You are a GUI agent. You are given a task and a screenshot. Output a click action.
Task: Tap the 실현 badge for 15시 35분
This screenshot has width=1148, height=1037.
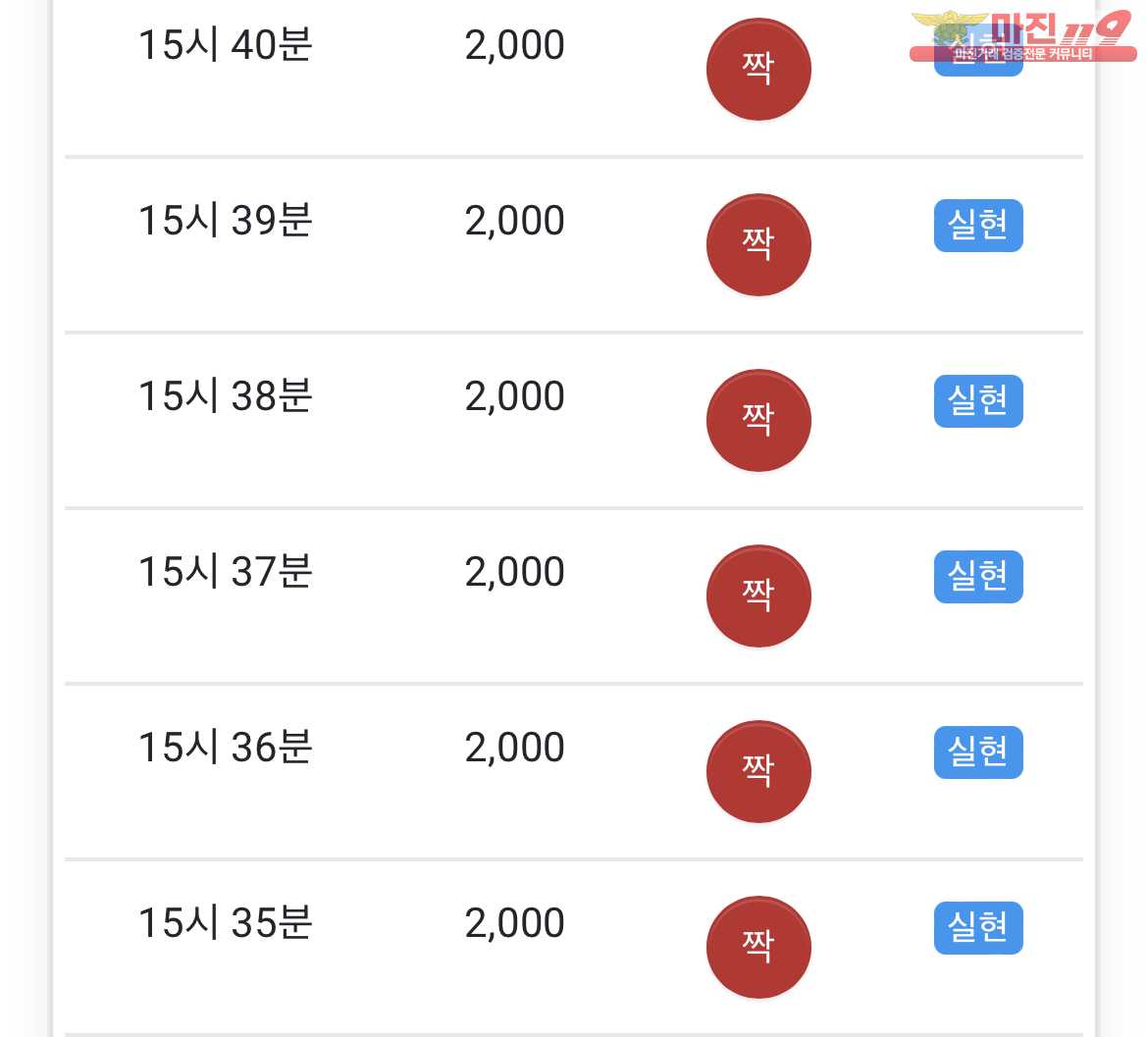977,928
